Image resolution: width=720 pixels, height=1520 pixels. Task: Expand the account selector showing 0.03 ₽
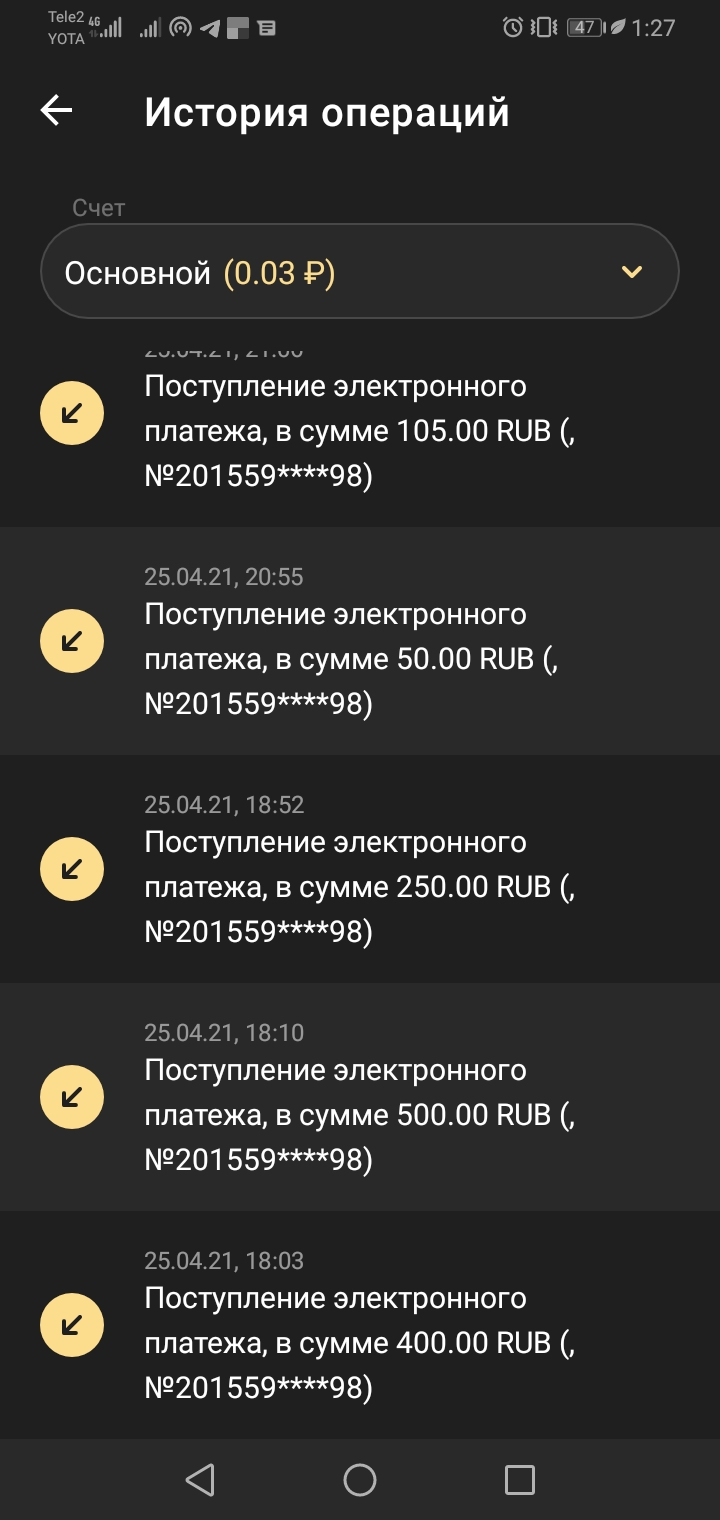point(360,271)
